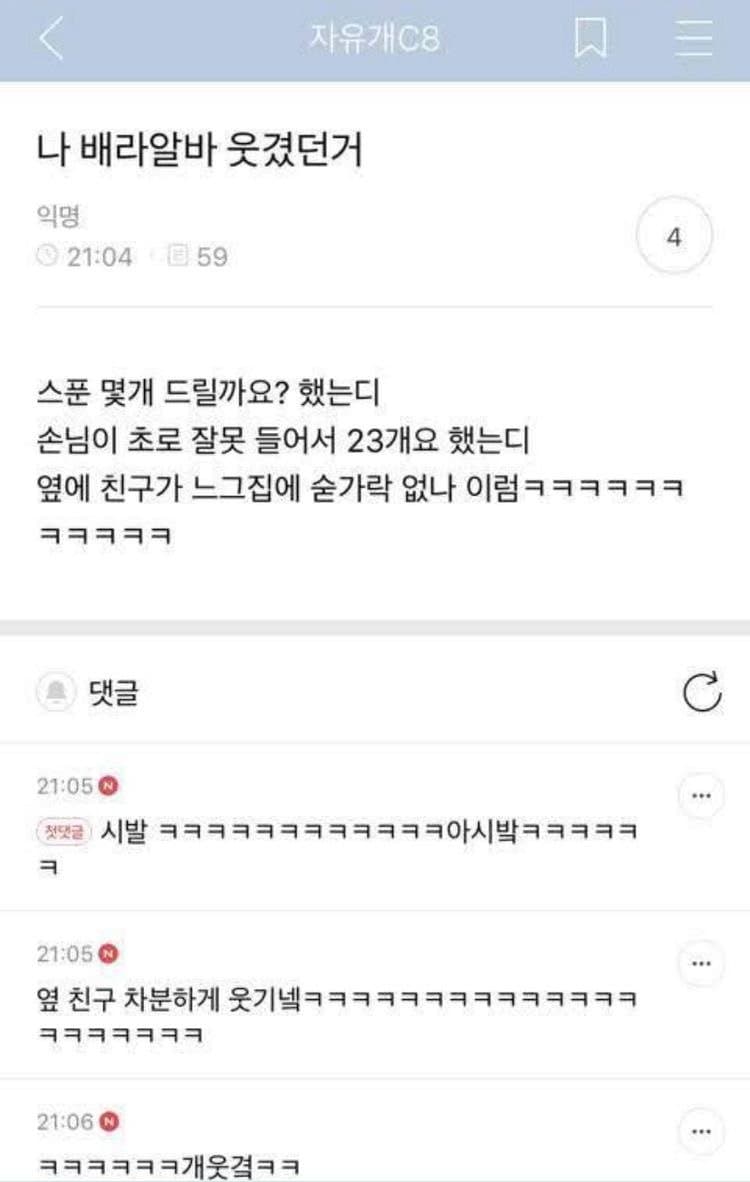Image resolution: width=750 pixels, height=1182 pixels.
Task: Open the hamburger menu
Action: pos(694,40)
